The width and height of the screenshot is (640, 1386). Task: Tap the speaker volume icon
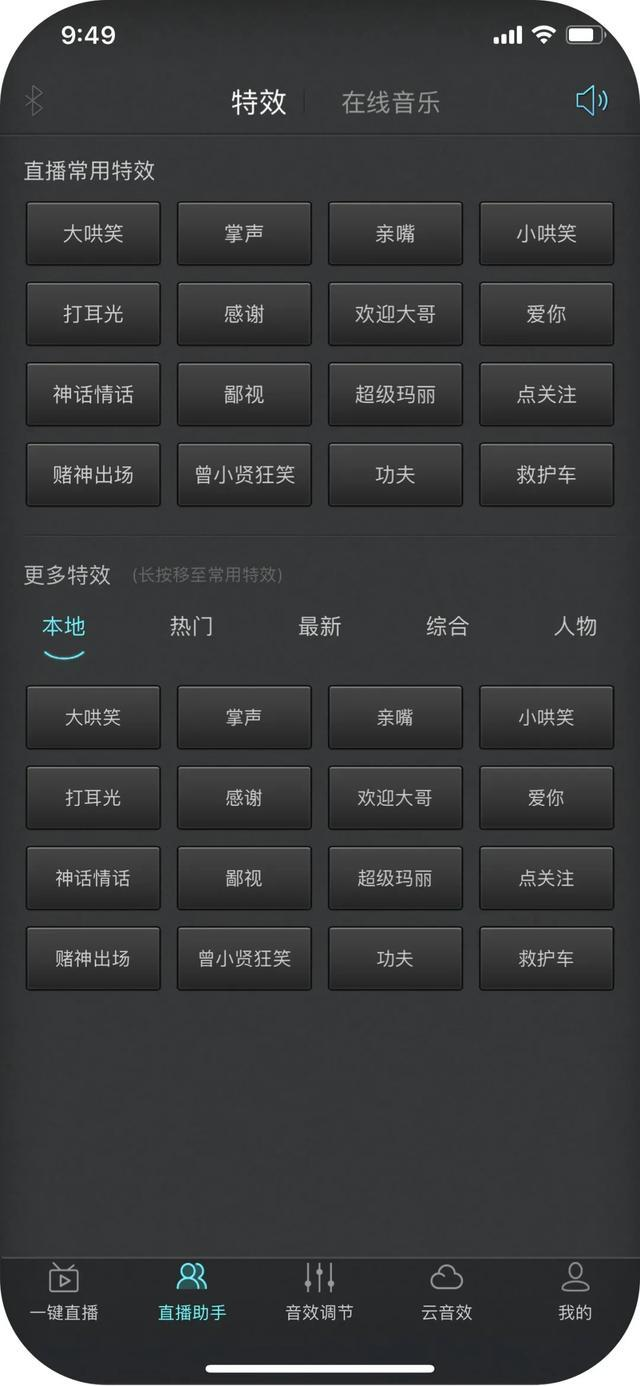[591, 100]
